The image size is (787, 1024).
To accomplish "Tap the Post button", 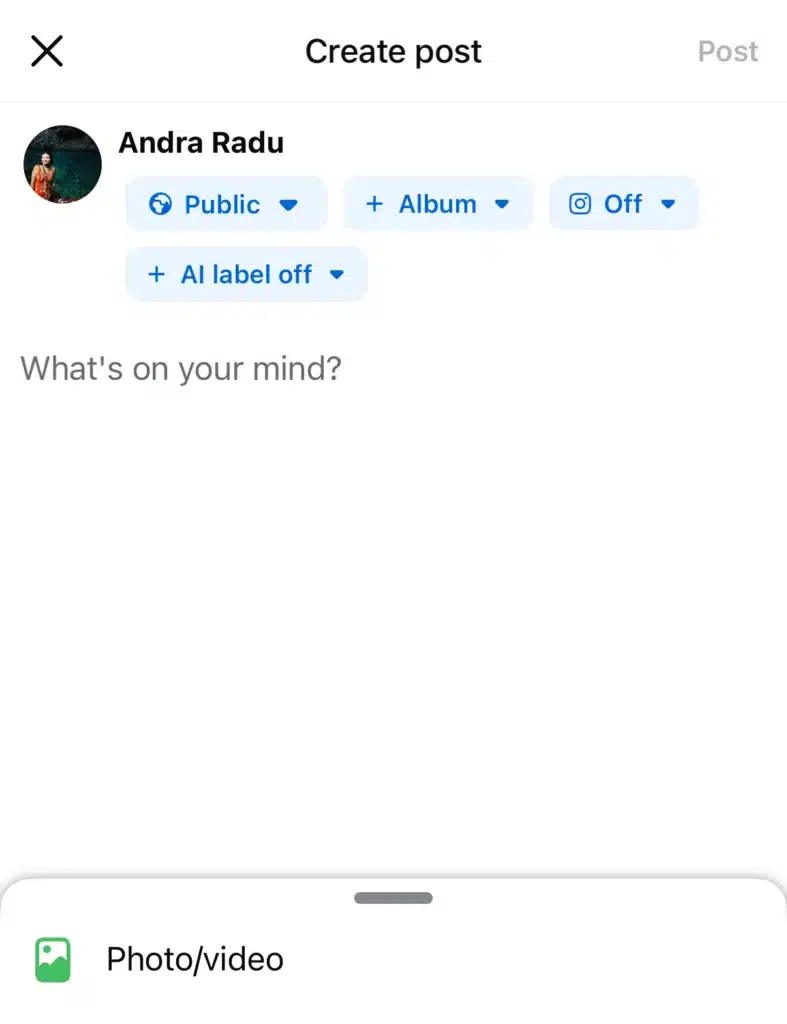I will point(727,52).
